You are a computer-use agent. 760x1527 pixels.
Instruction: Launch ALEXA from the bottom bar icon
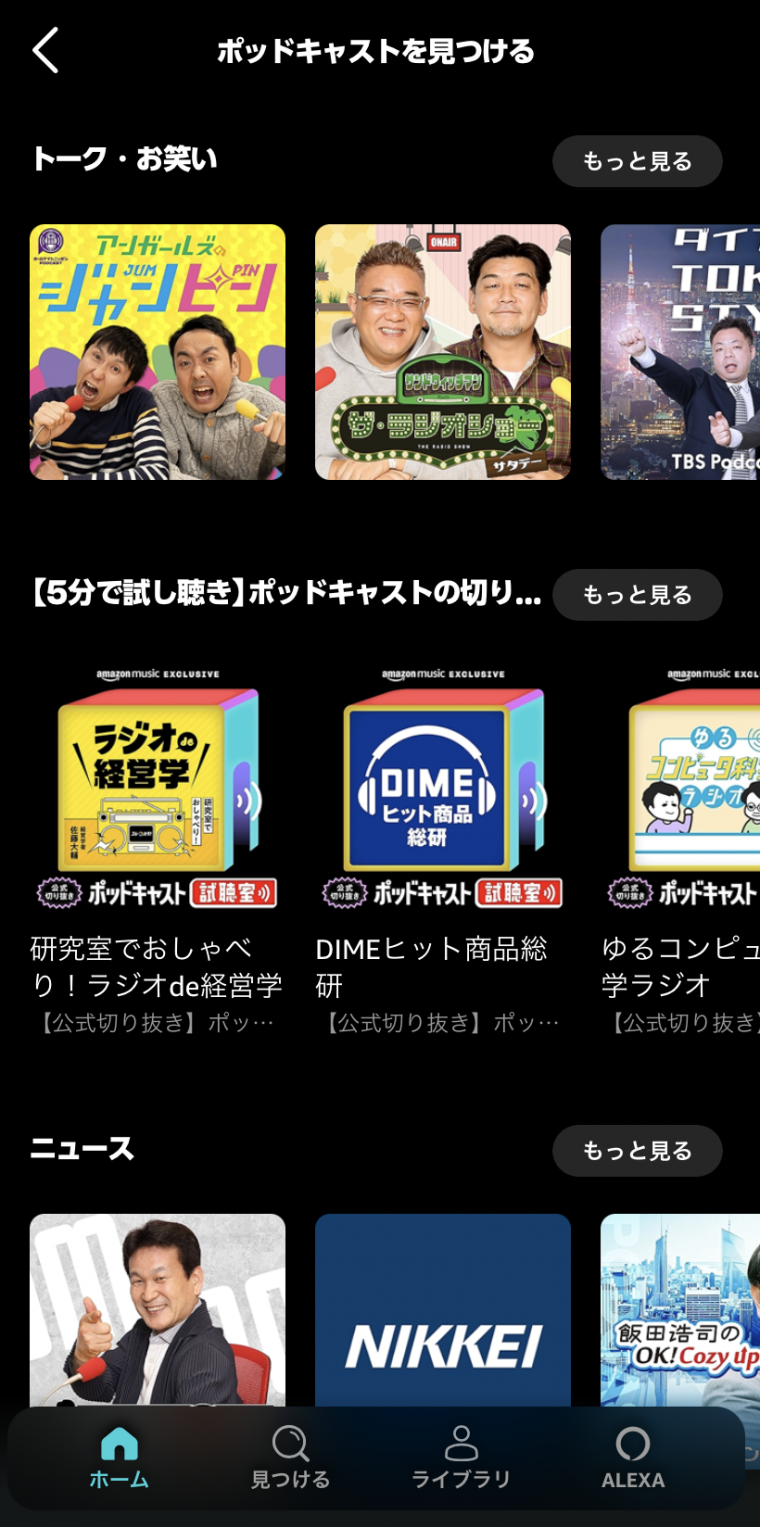tap(632, 1456)
